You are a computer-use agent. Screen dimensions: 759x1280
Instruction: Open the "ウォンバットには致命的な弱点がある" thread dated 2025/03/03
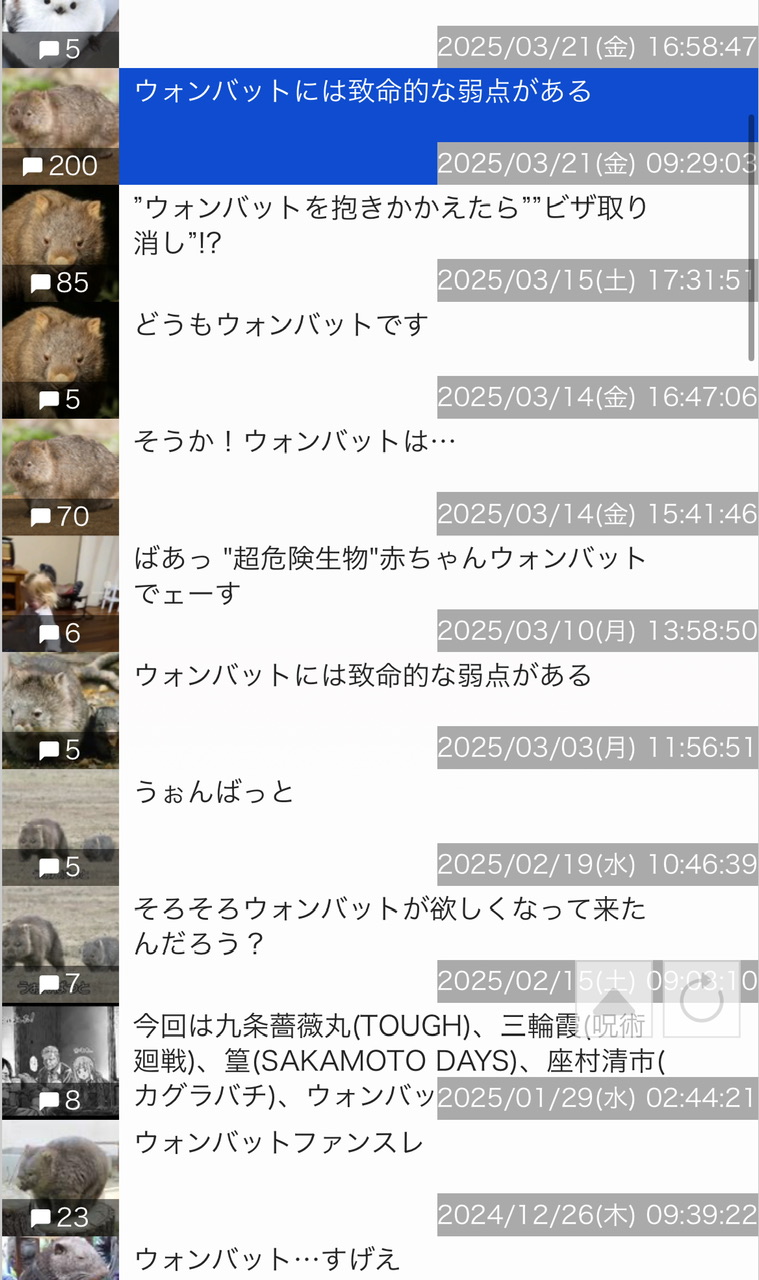point(379,711)
